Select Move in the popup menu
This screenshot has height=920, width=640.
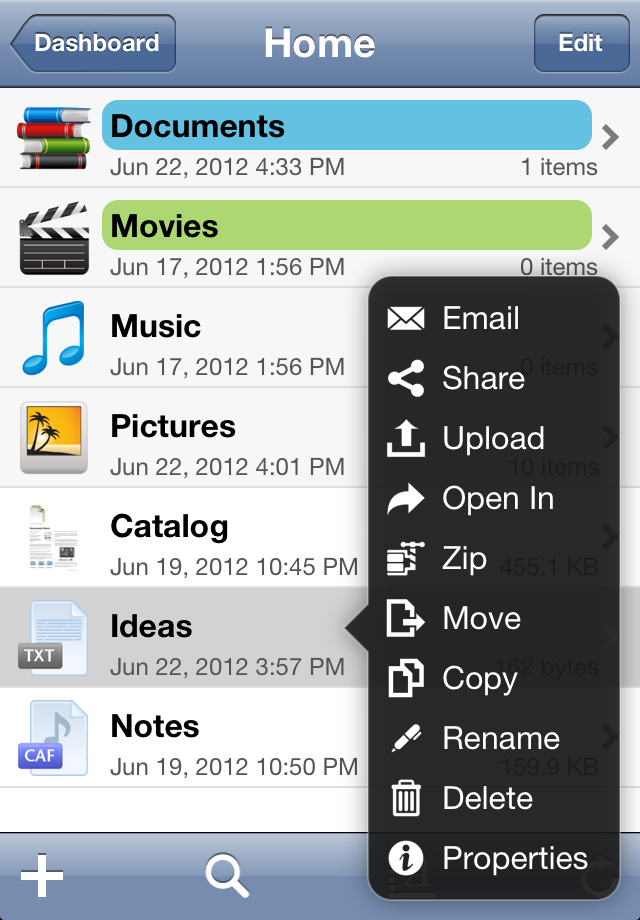(x=481, y=619)
